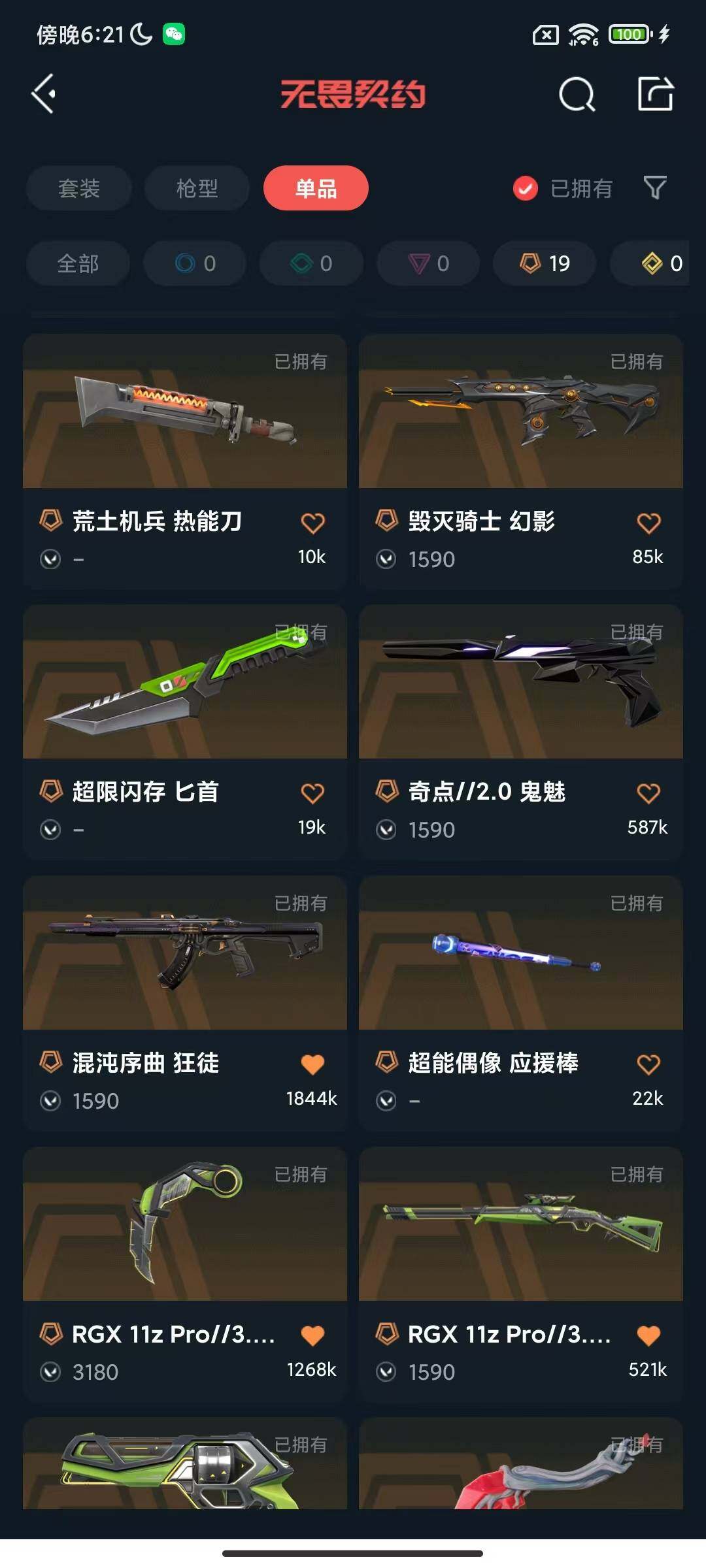706x1568 pixels.
Task: Select the pink triangle rarity filter
Action: [428, 263]
